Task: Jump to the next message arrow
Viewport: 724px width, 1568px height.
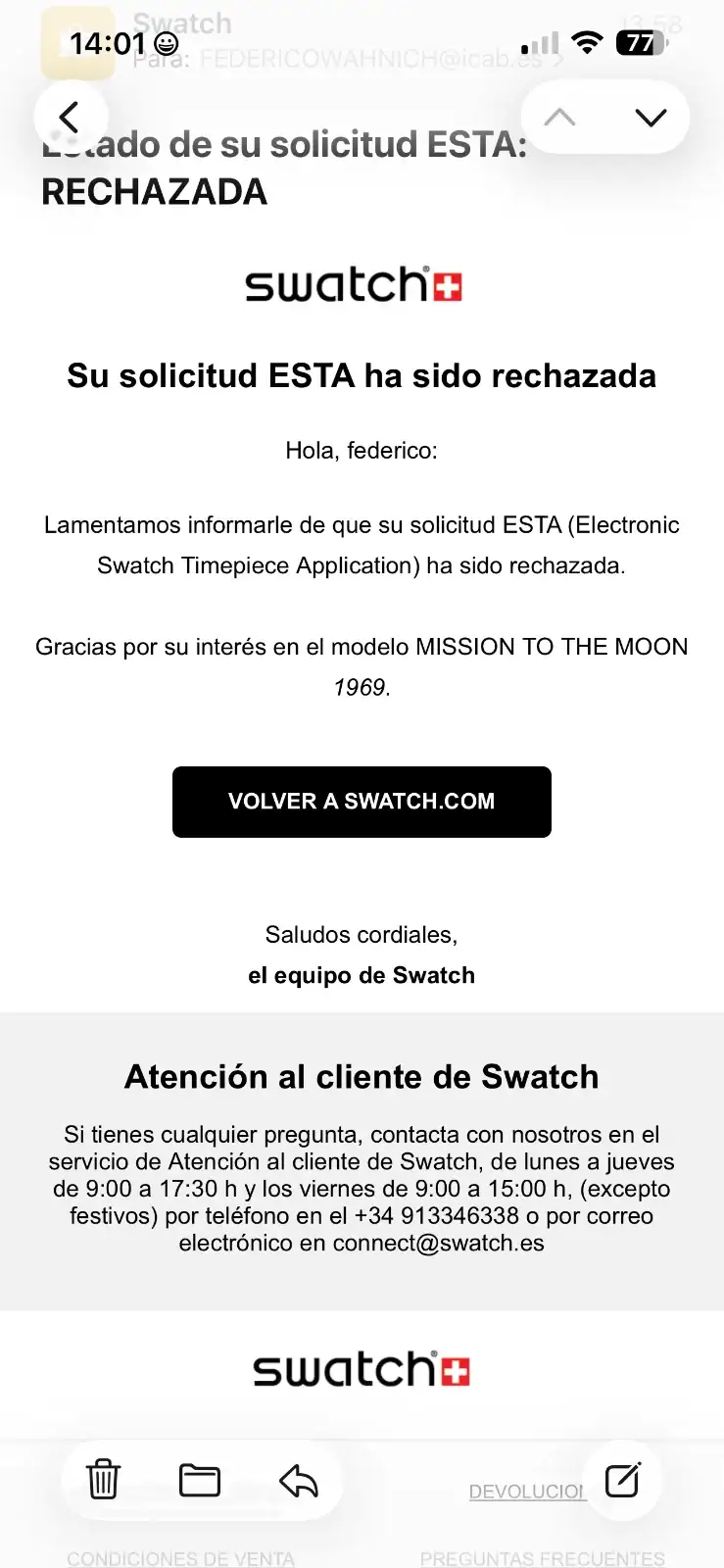Action: click(x=651, y=118)
